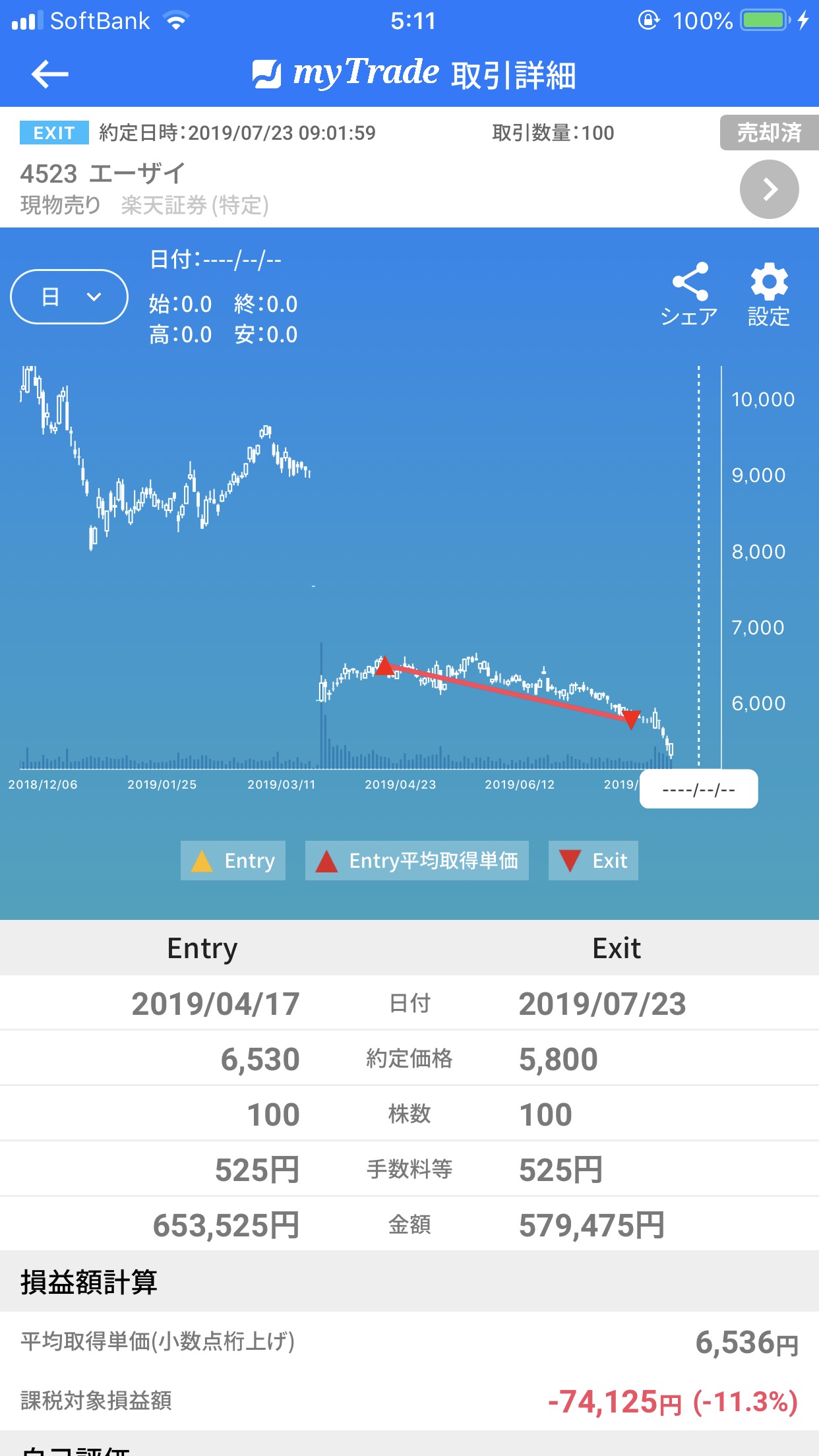Toggle Entry平均取得単価 marker legend
The width and height of the screenshot is (819, 1456).
tap(417, 861)
